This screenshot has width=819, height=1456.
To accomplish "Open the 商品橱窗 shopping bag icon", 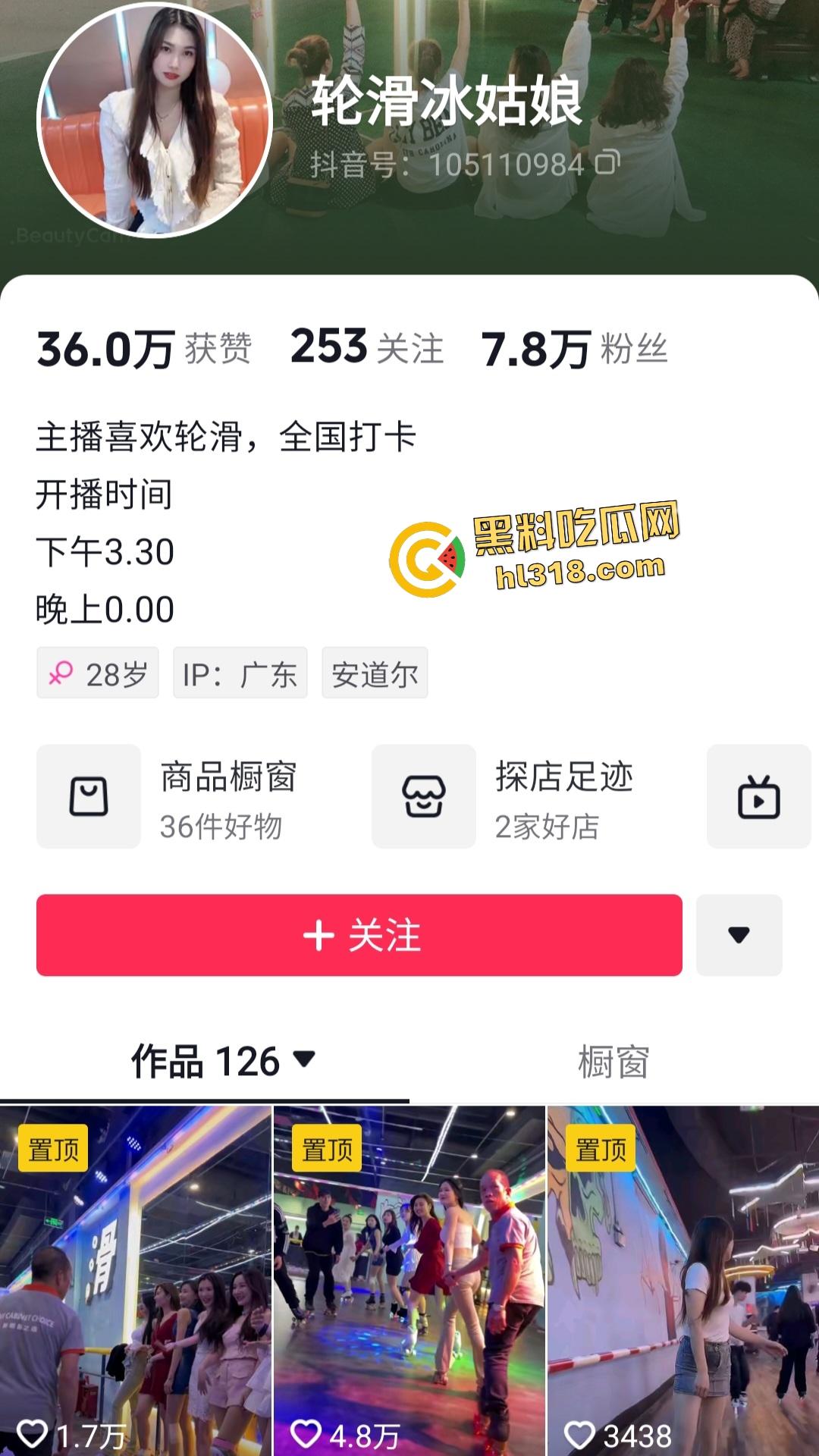I will [88, 796].
